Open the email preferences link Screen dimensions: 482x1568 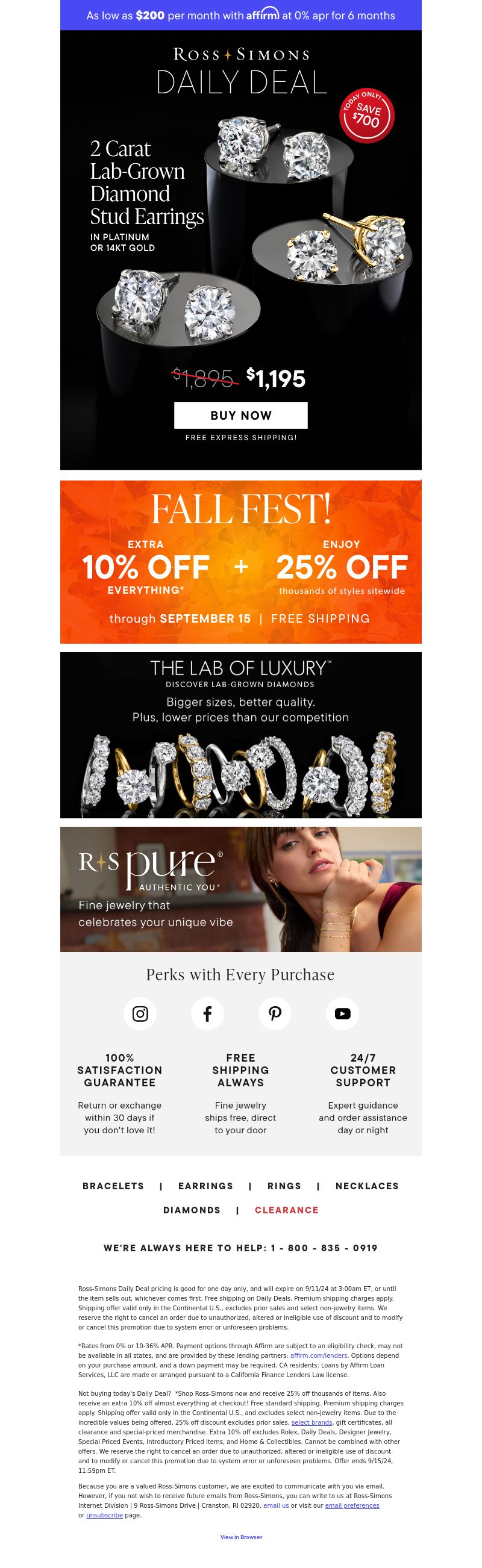pos(352,1505)
